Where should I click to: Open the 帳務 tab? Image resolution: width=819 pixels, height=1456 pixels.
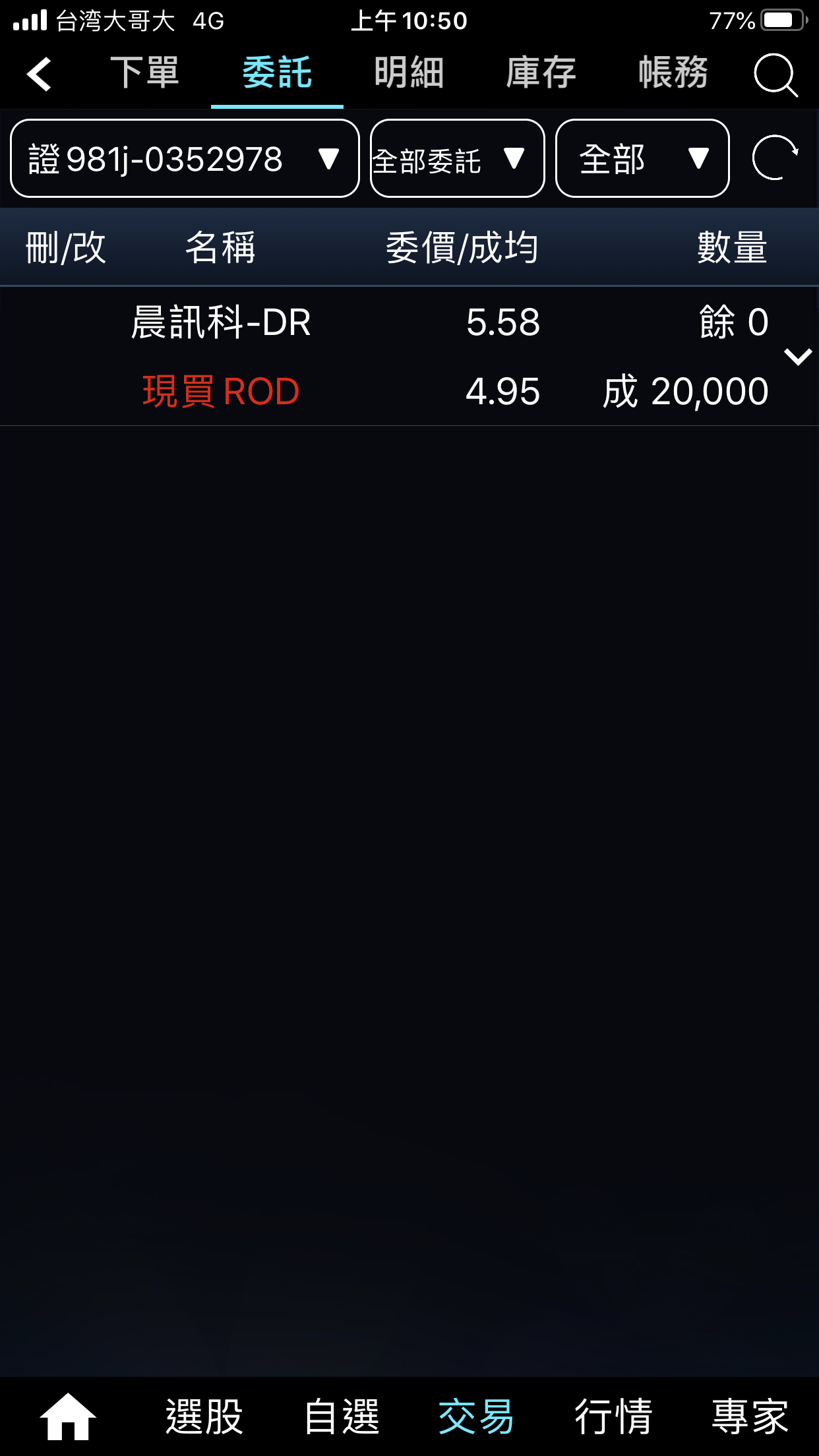pos(673,73)
